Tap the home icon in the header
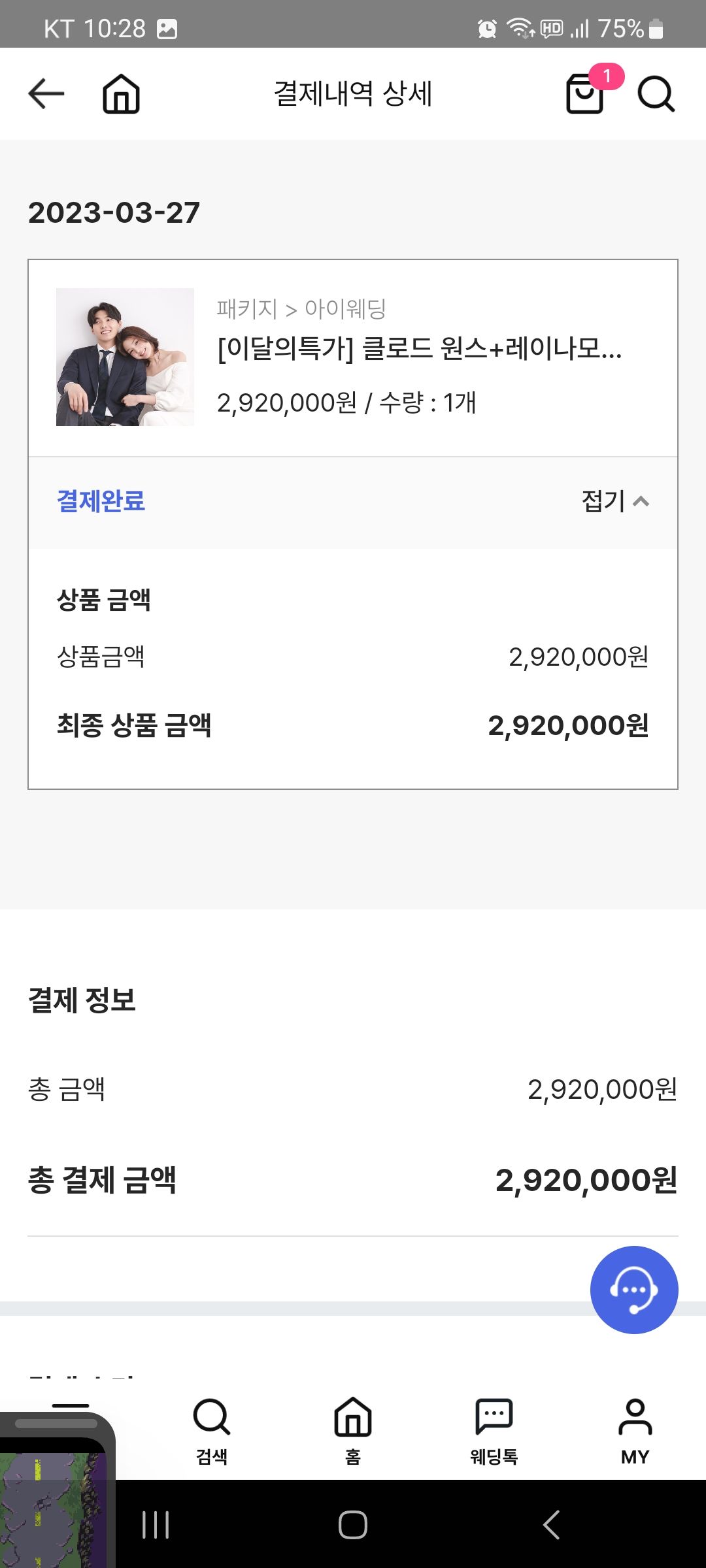This screenshot has height=1568, width=706. 122,94
